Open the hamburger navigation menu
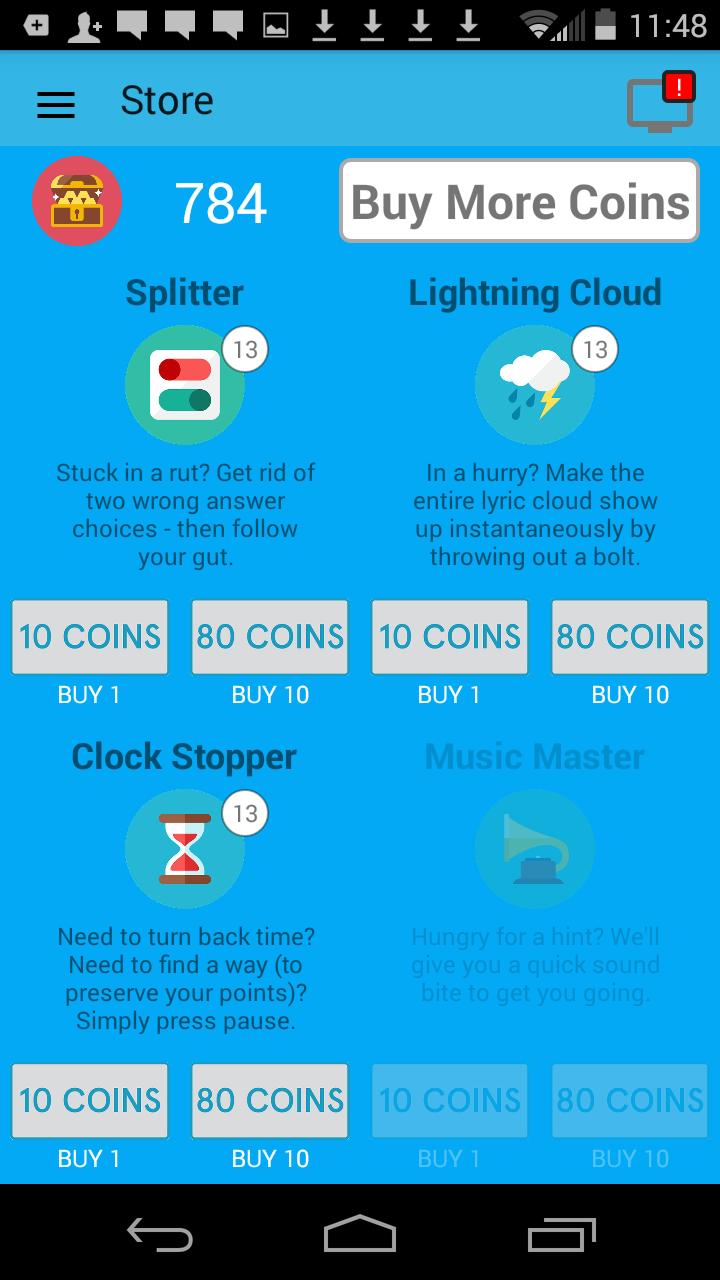Viewport: 720px width, 1280px height. coord(56,103)
